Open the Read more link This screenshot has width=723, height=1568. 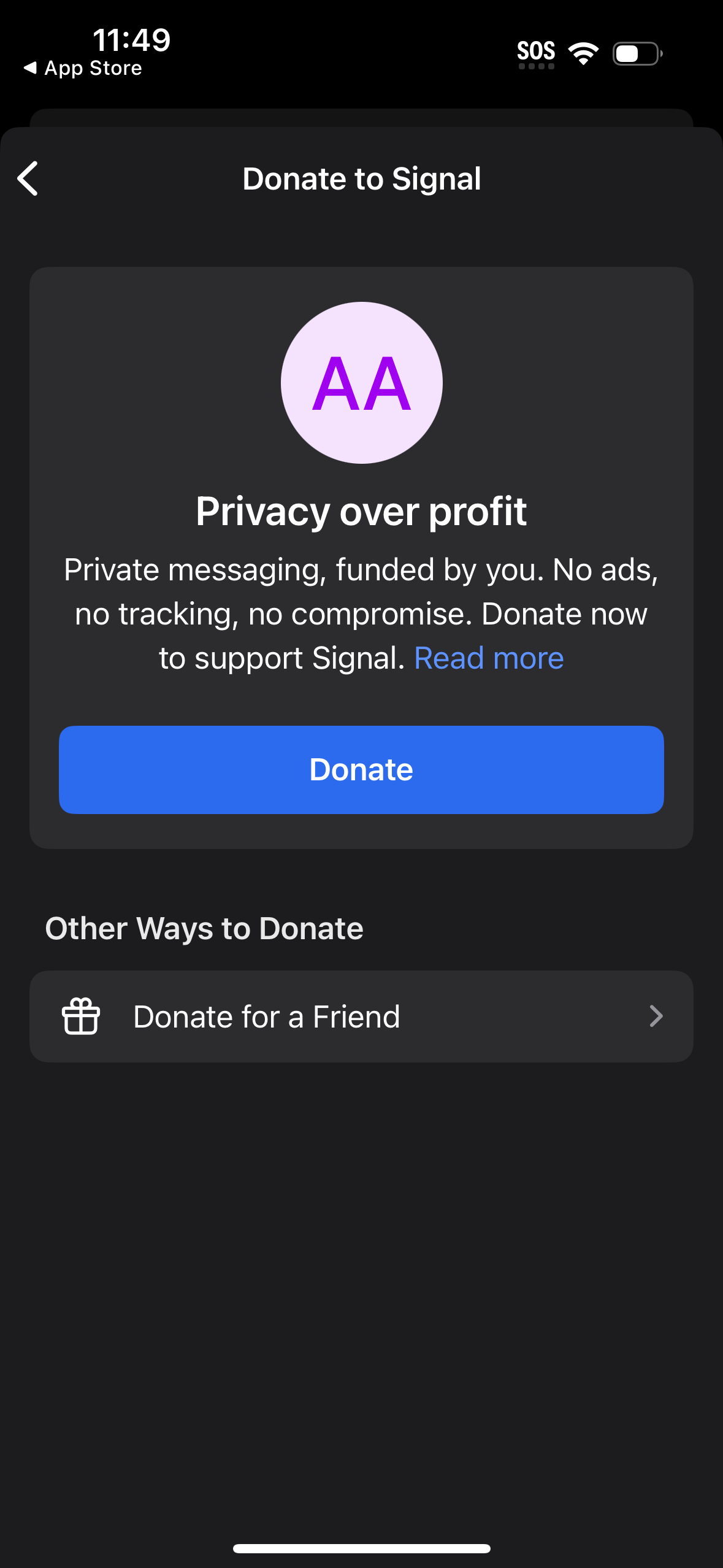(x=489, y=657)
